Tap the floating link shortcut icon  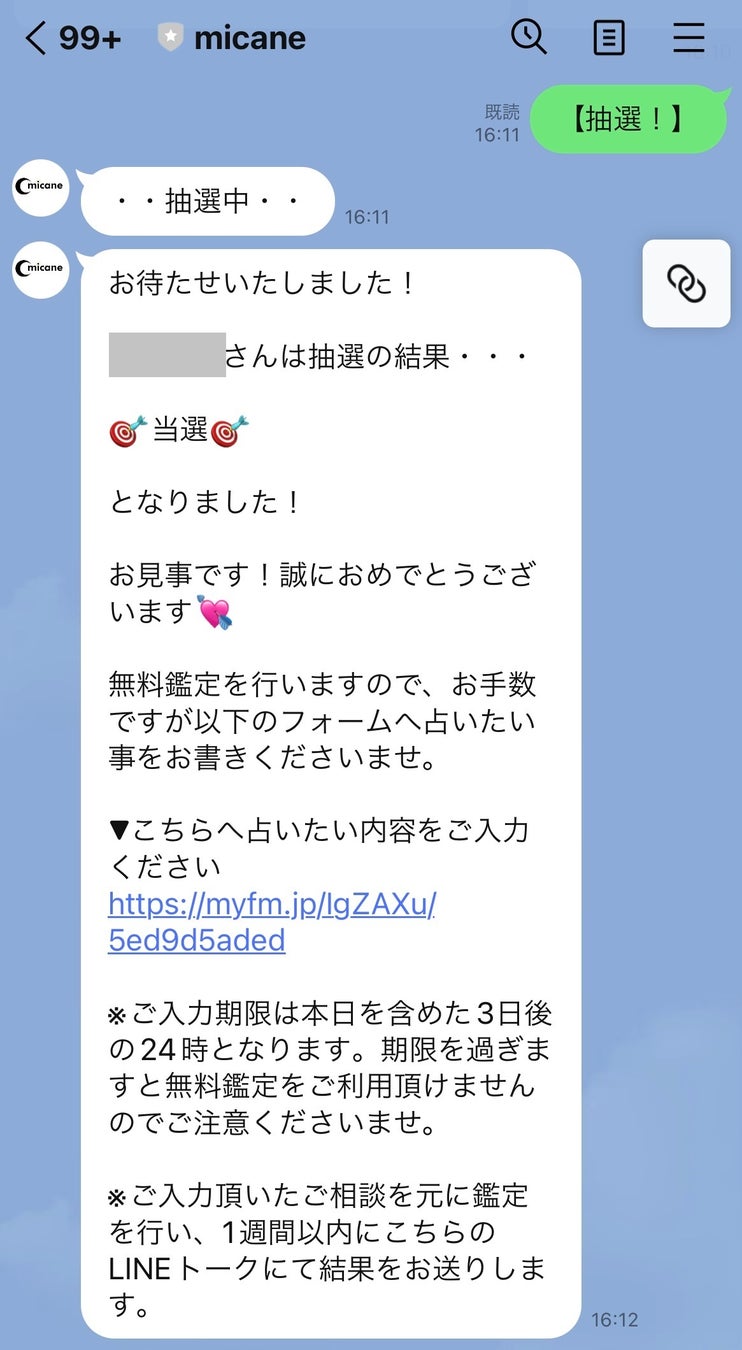click(x=686, y=283)
